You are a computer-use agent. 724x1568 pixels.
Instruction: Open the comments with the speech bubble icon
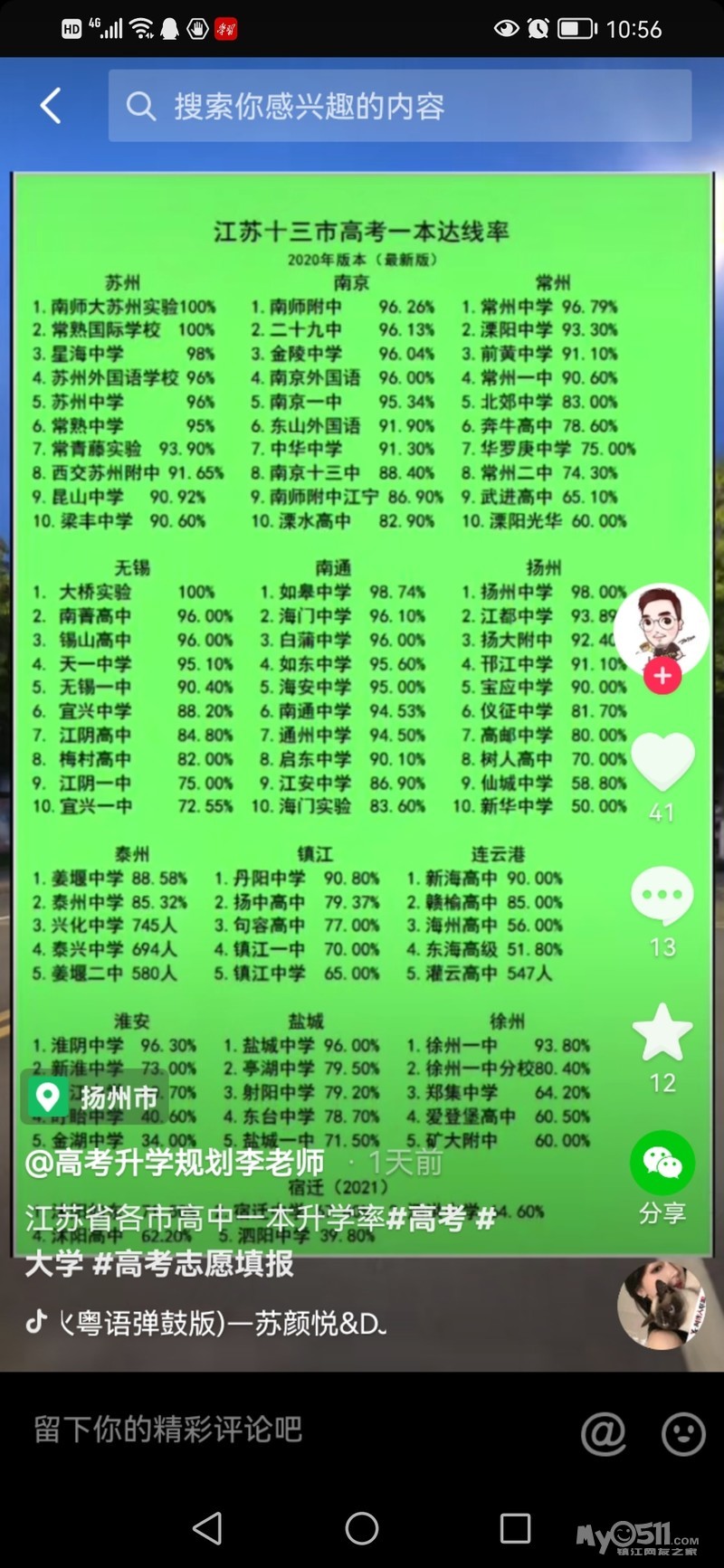662,896
